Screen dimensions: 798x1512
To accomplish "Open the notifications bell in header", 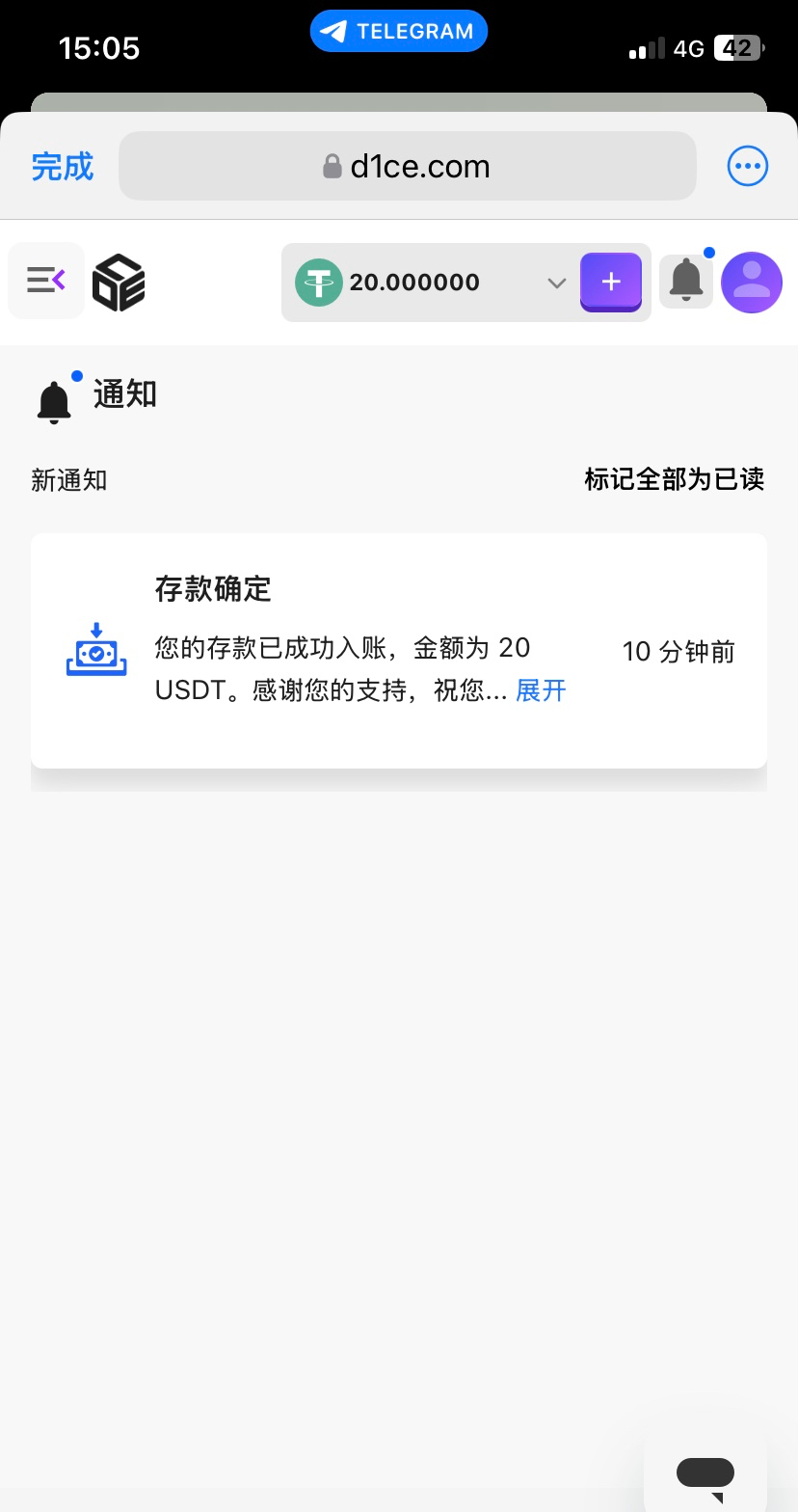I will click(x=686, y=281).
